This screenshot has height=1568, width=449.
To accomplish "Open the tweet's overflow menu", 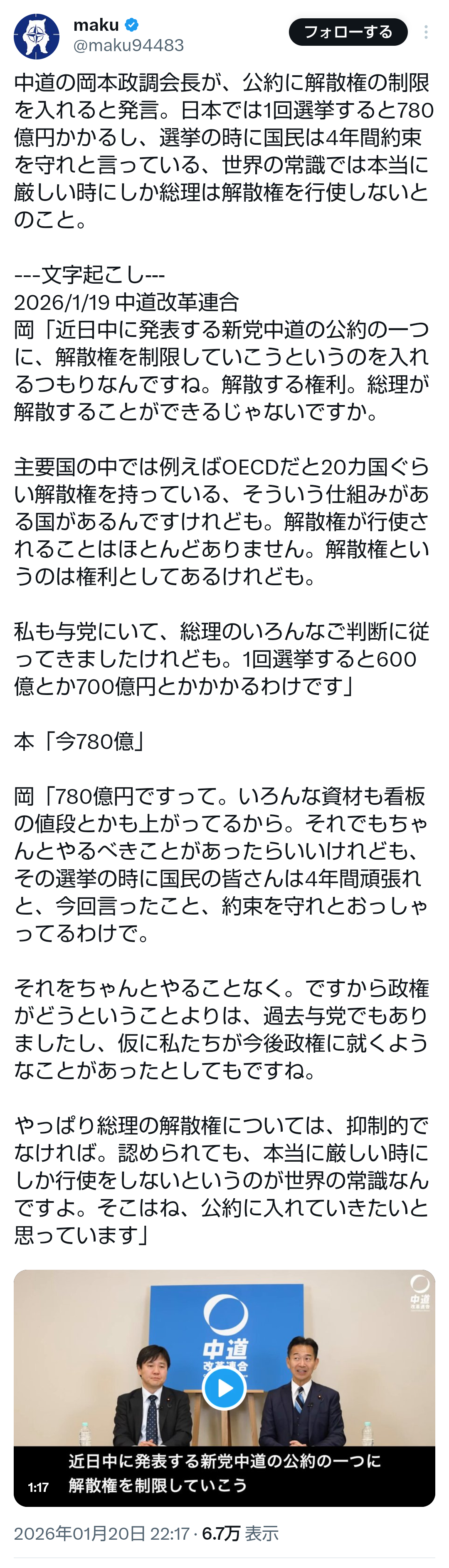I will (x=426, y=32).
